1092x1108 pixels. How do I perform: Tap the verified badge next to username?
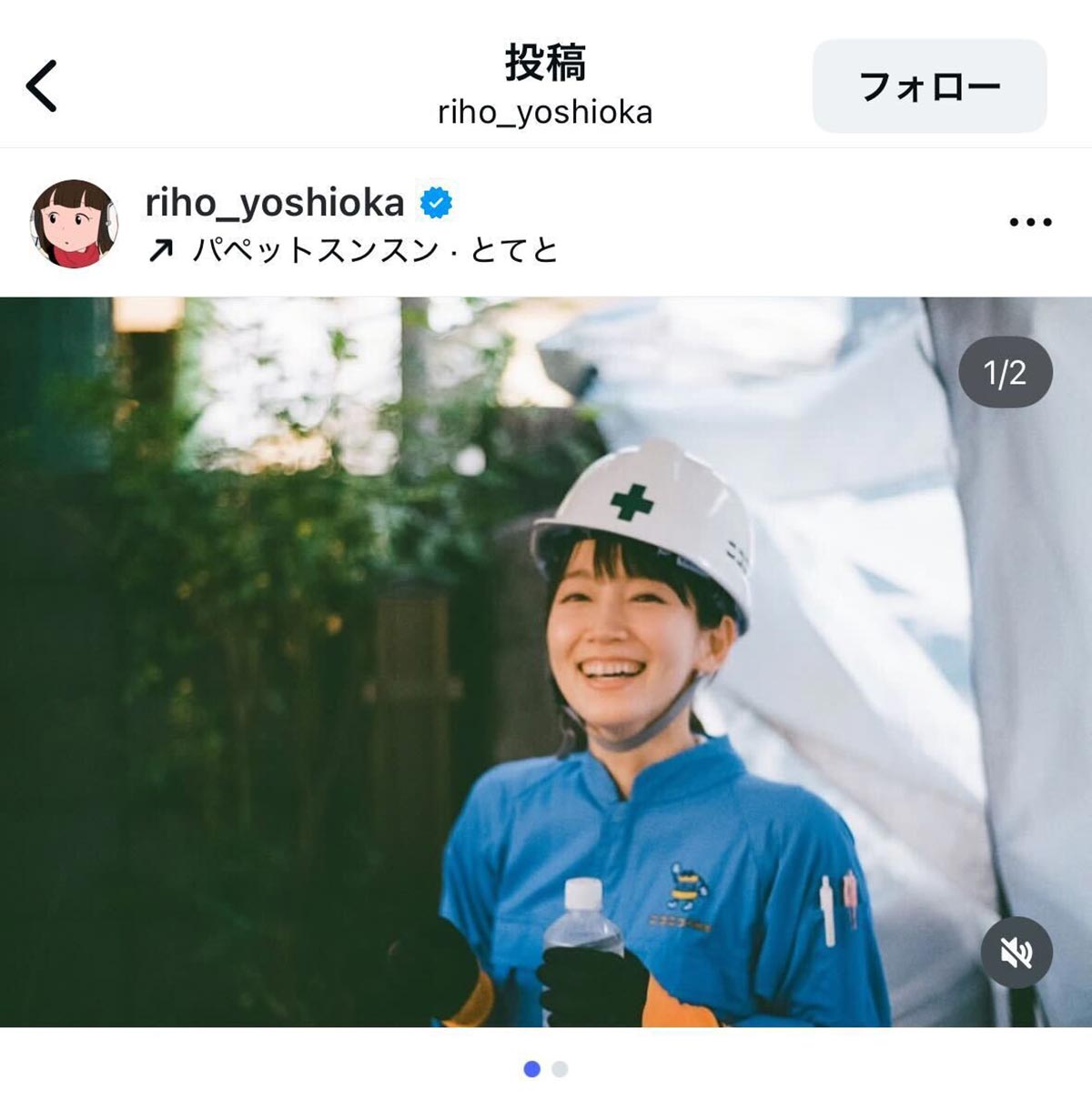(434, 202)
